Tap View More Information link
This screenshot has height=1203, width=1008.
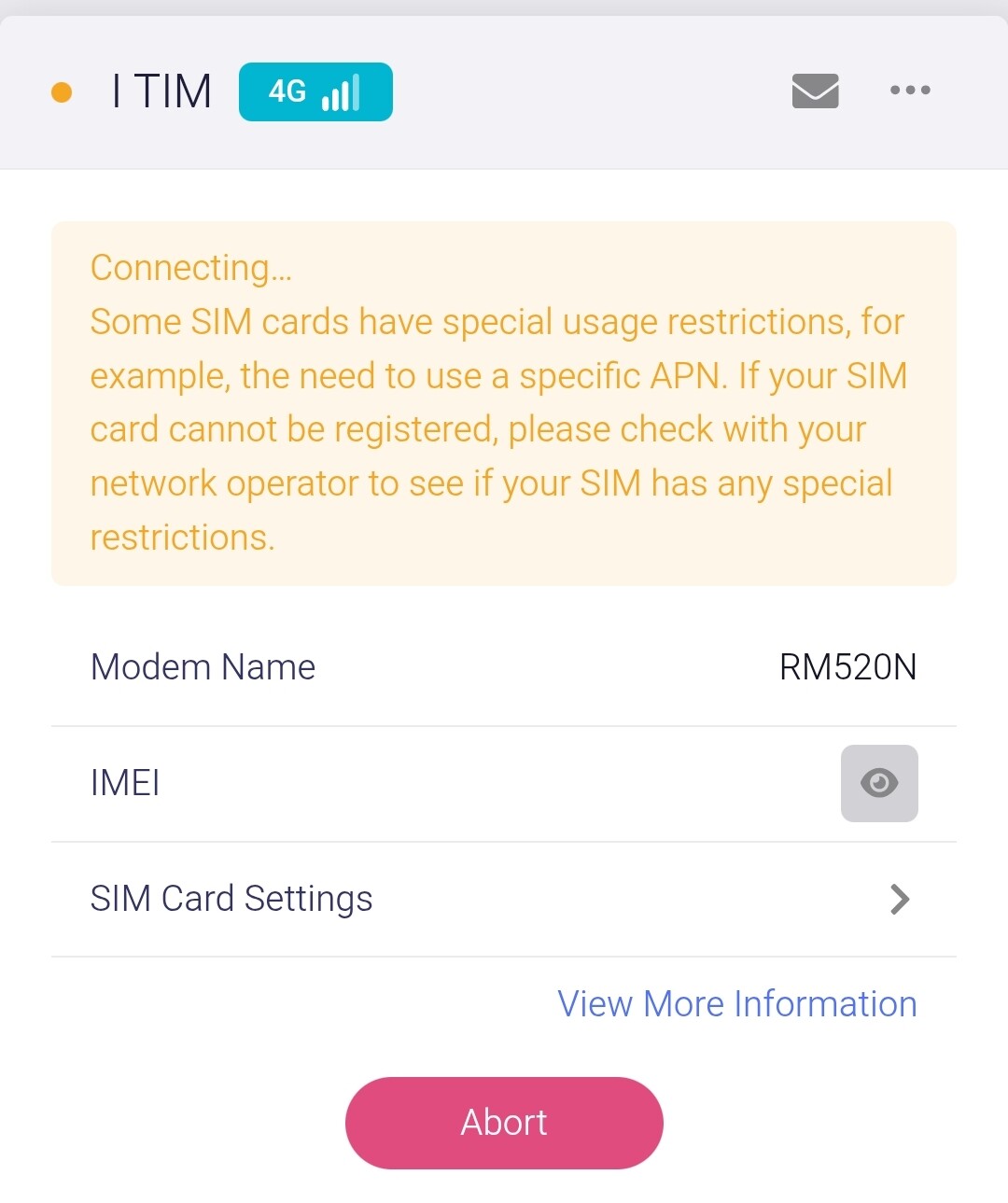(x=737, y=1004)
